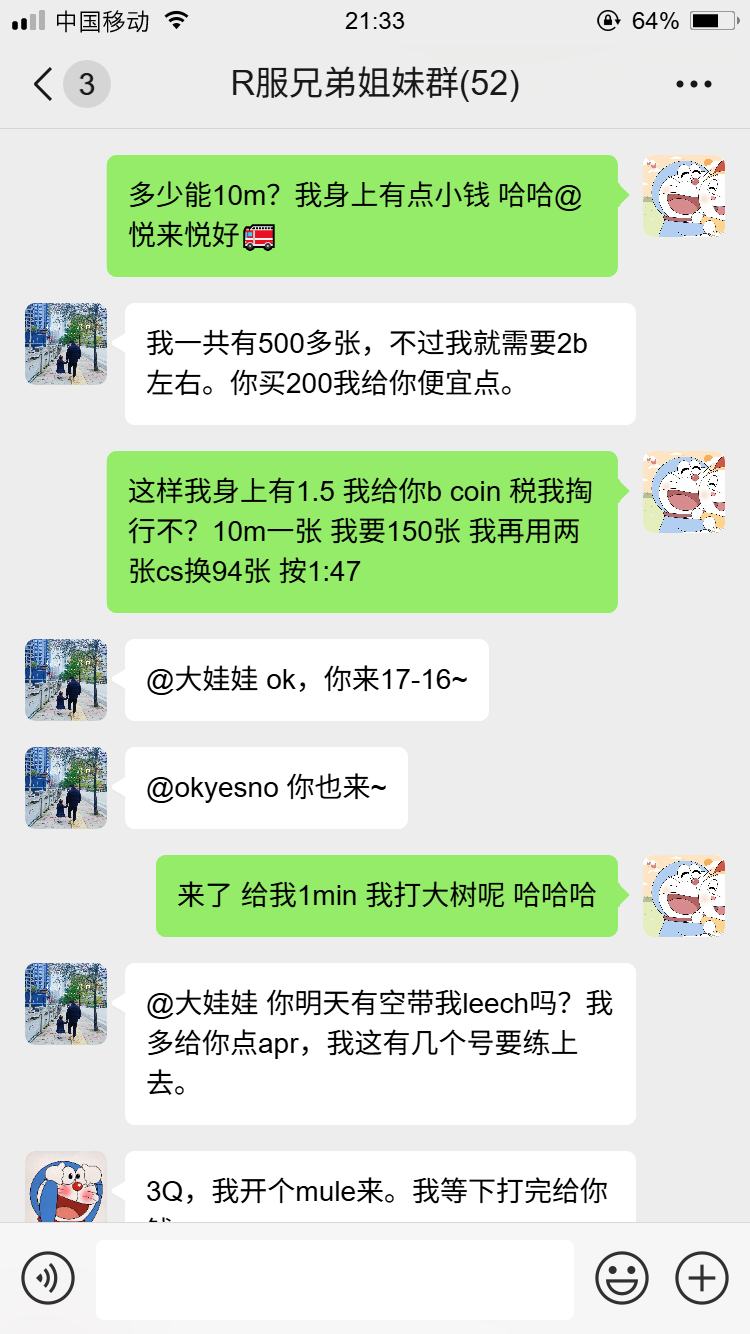Screen dimensions: 750x1334
Task: Open avatar beside '3Q，我开个mule来' message
Action: pyautogui.click(x=66, y=1188)
